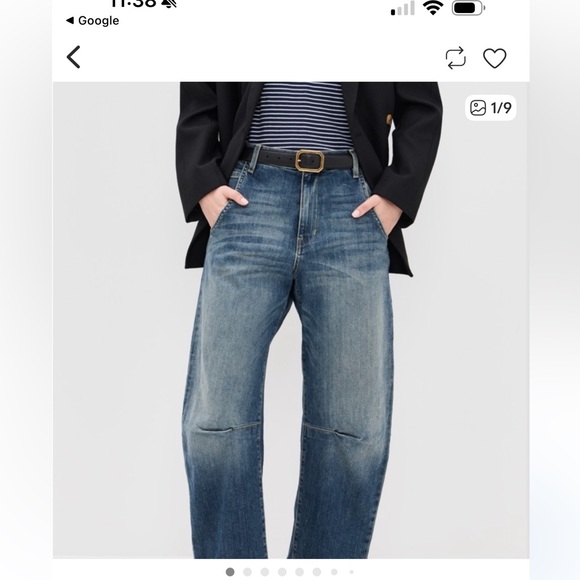Jump to the second image dot
The width and height of the screenshot is (580, 580).
click(247, 572)
